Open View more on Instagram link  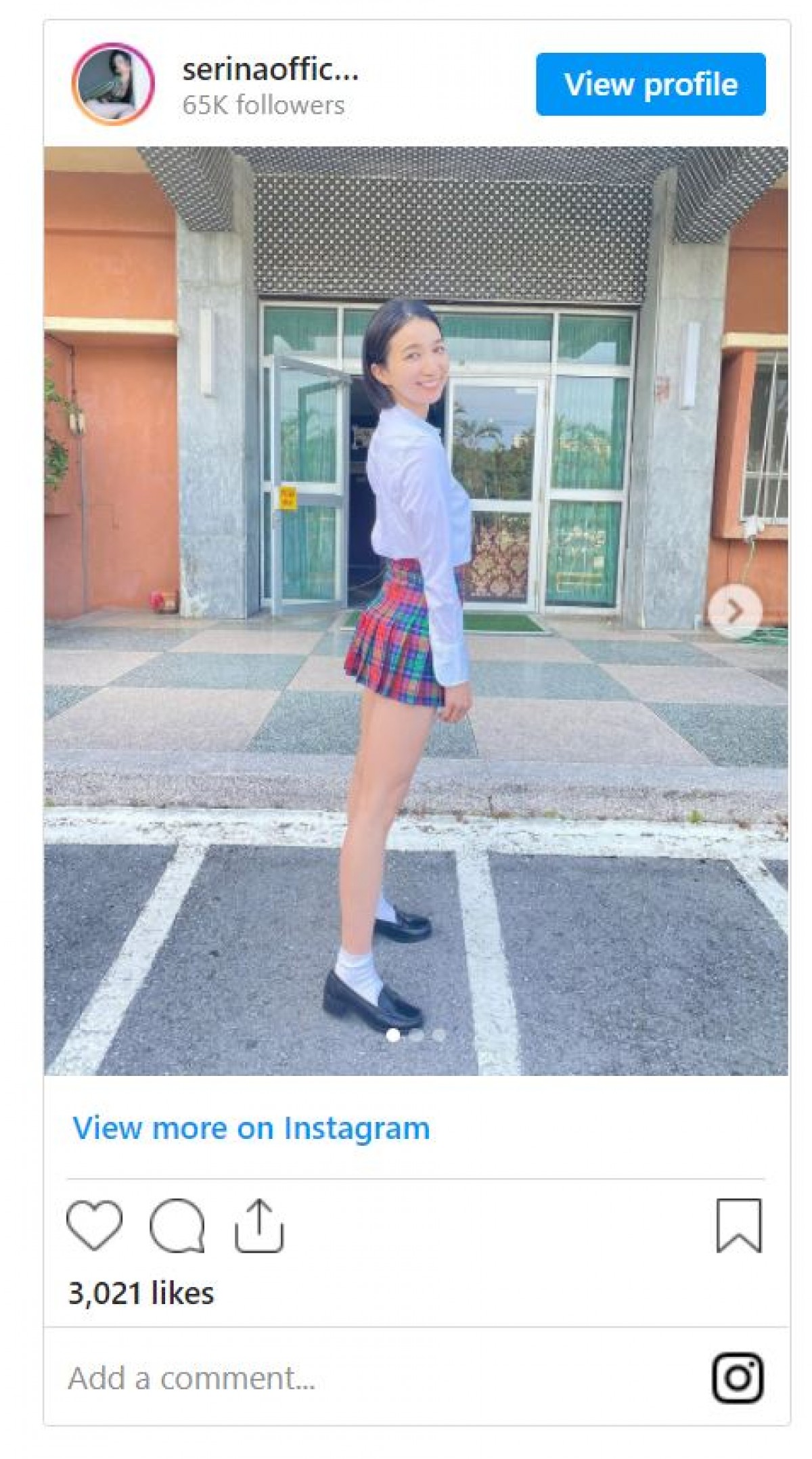tap(251, 1128)
